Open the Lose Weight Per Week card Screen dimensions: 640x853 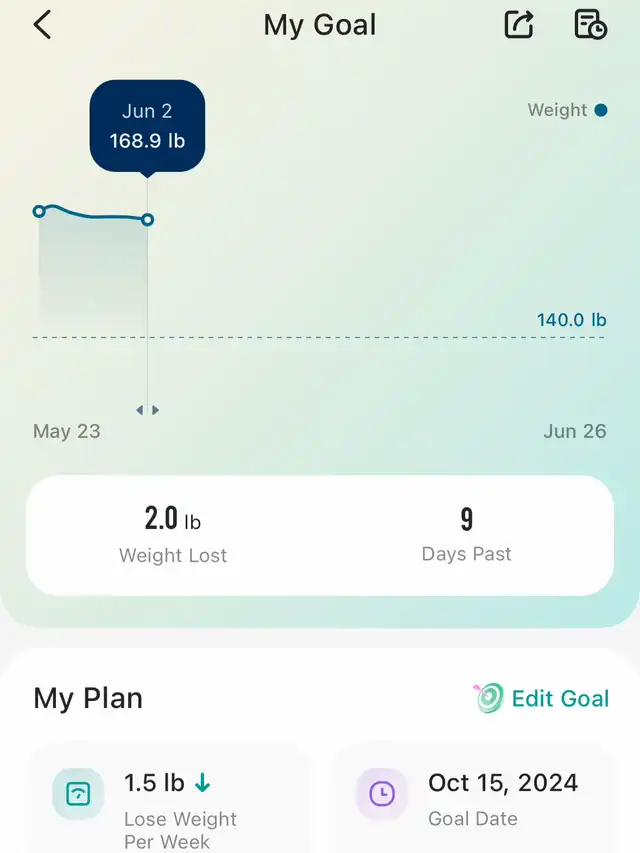tap(168, 798)
